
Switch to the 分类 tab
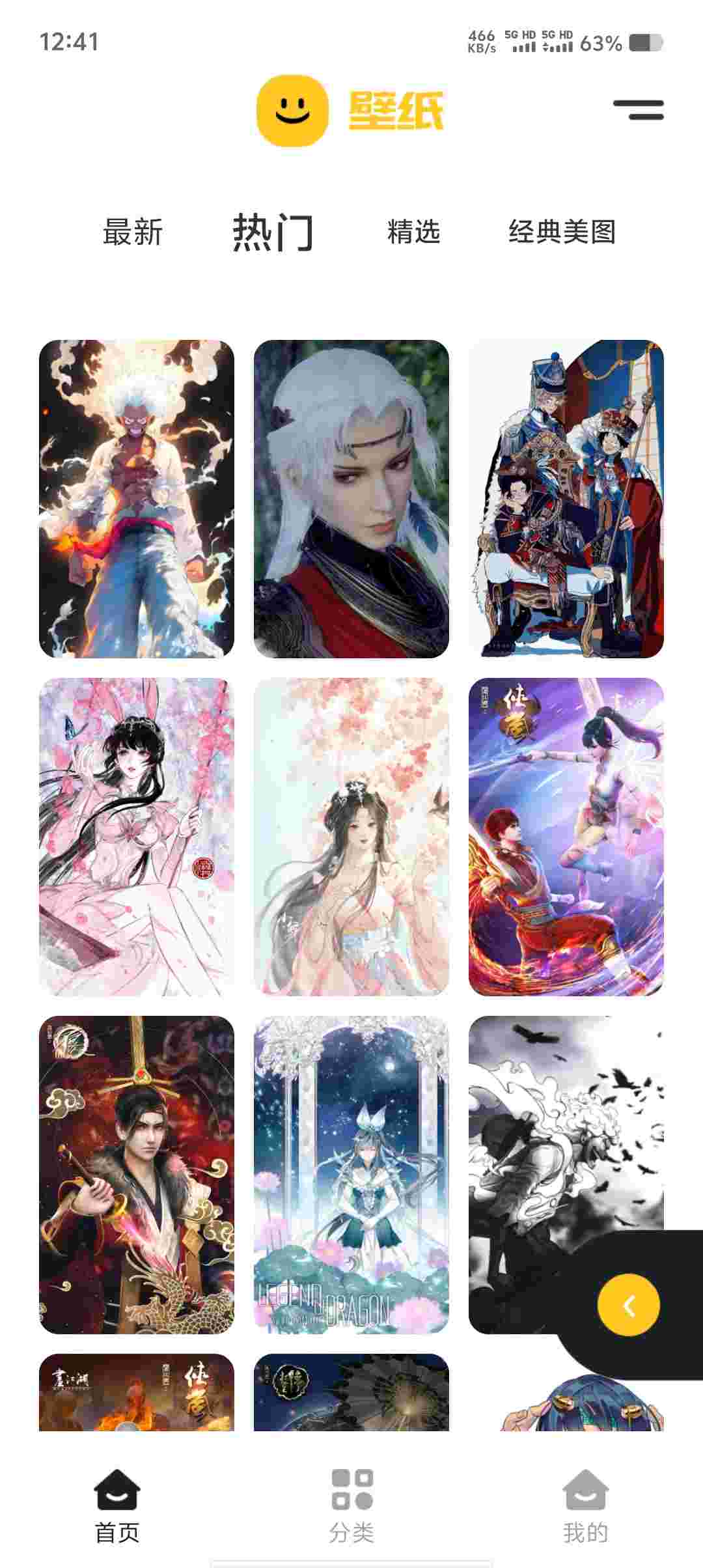pyautogui.click(x=351, y=1505)
